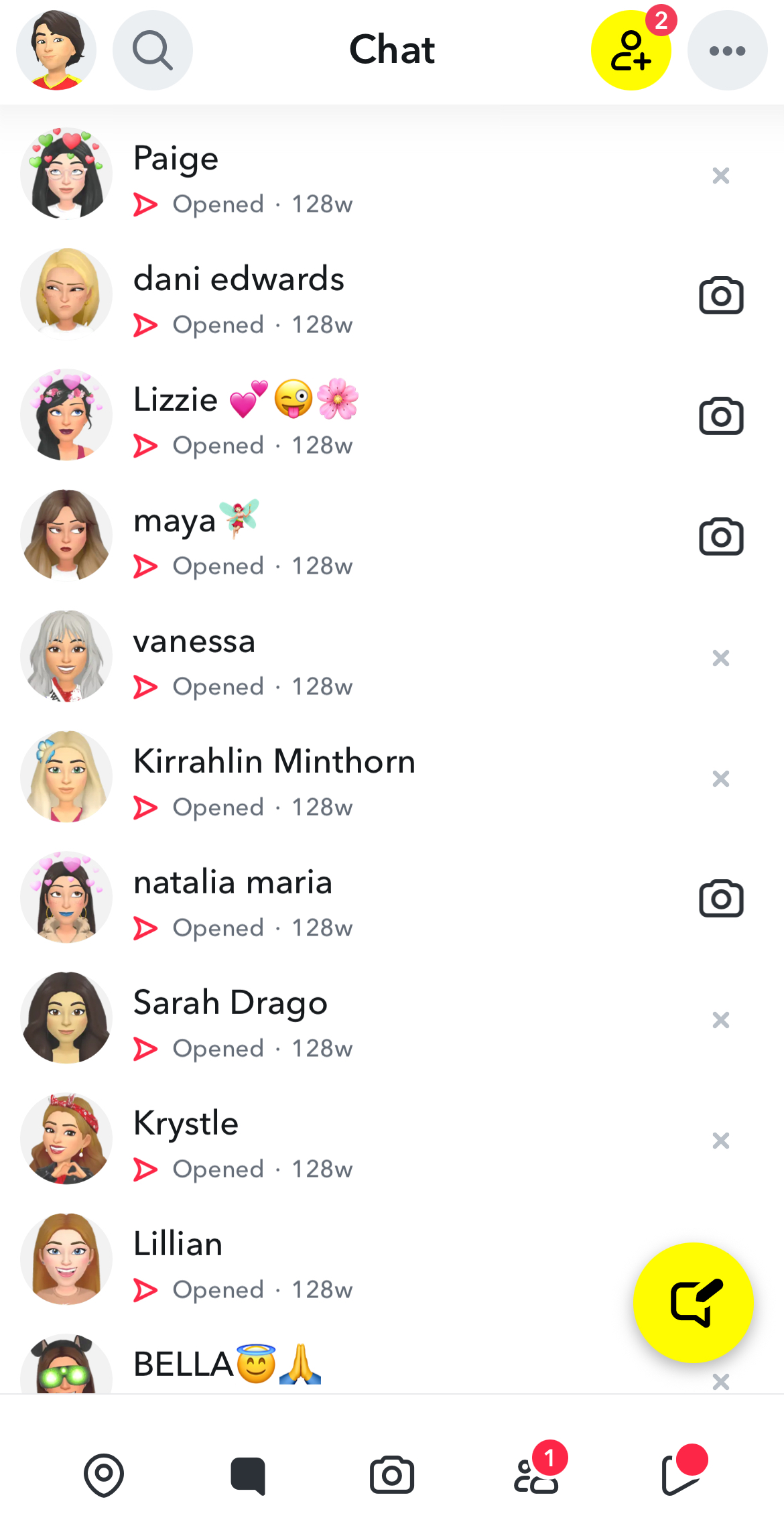Open the chat with Paige
The image size is (784, 1534).
point(335,176)
